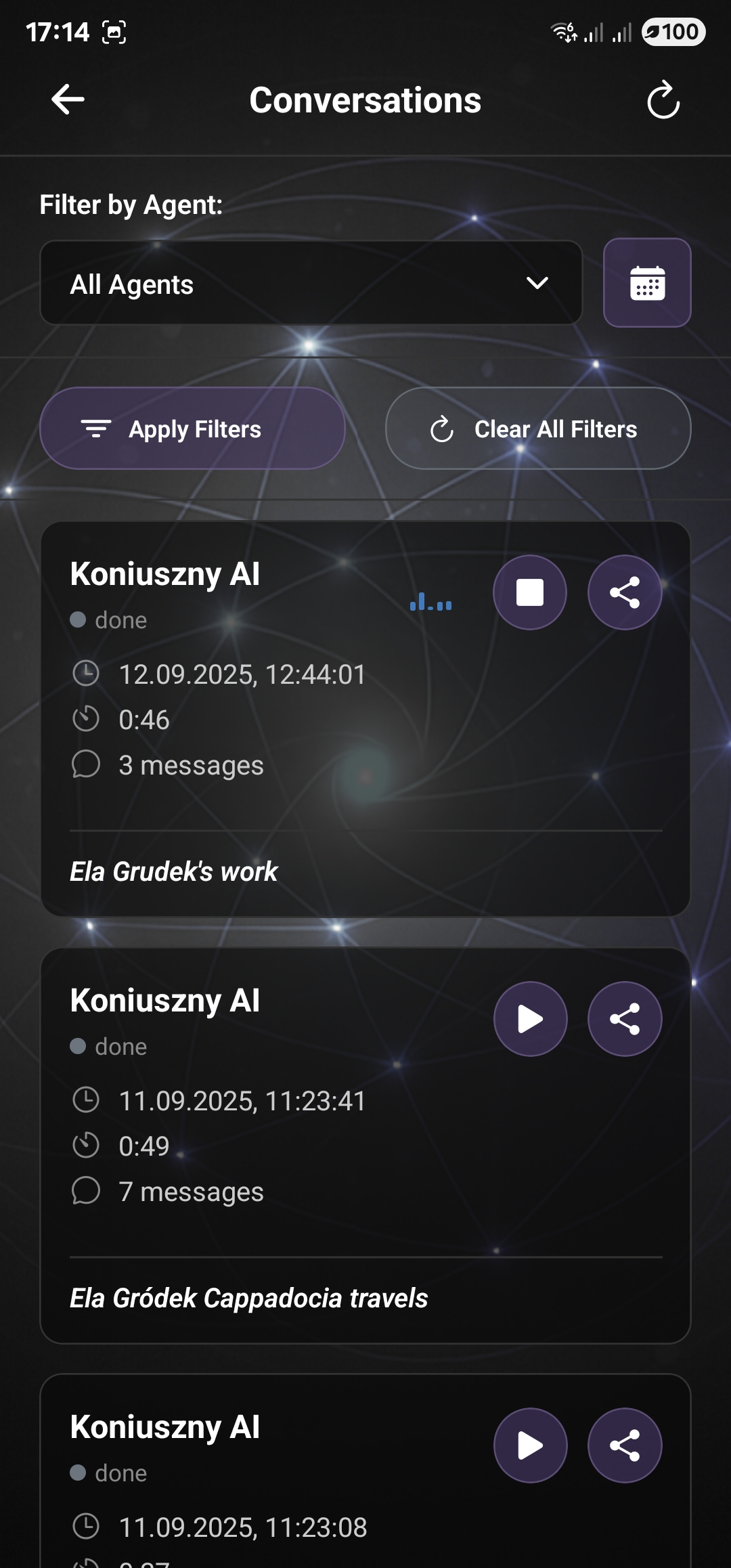
Task: Apply the selected filters
Action: [x=192, y=429]
